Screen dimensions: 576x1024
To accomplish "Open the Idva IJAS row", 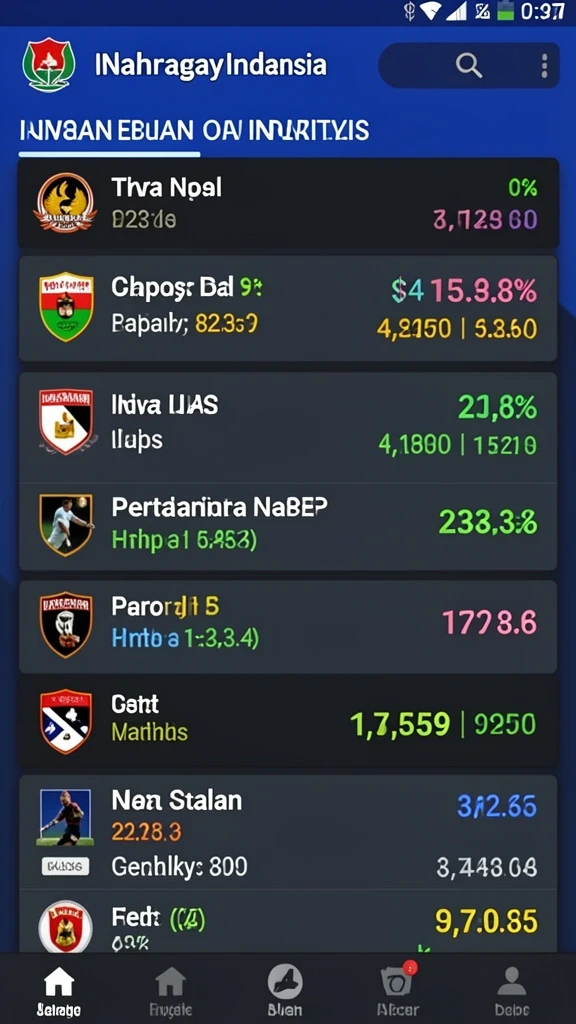I will pos(288,427).
